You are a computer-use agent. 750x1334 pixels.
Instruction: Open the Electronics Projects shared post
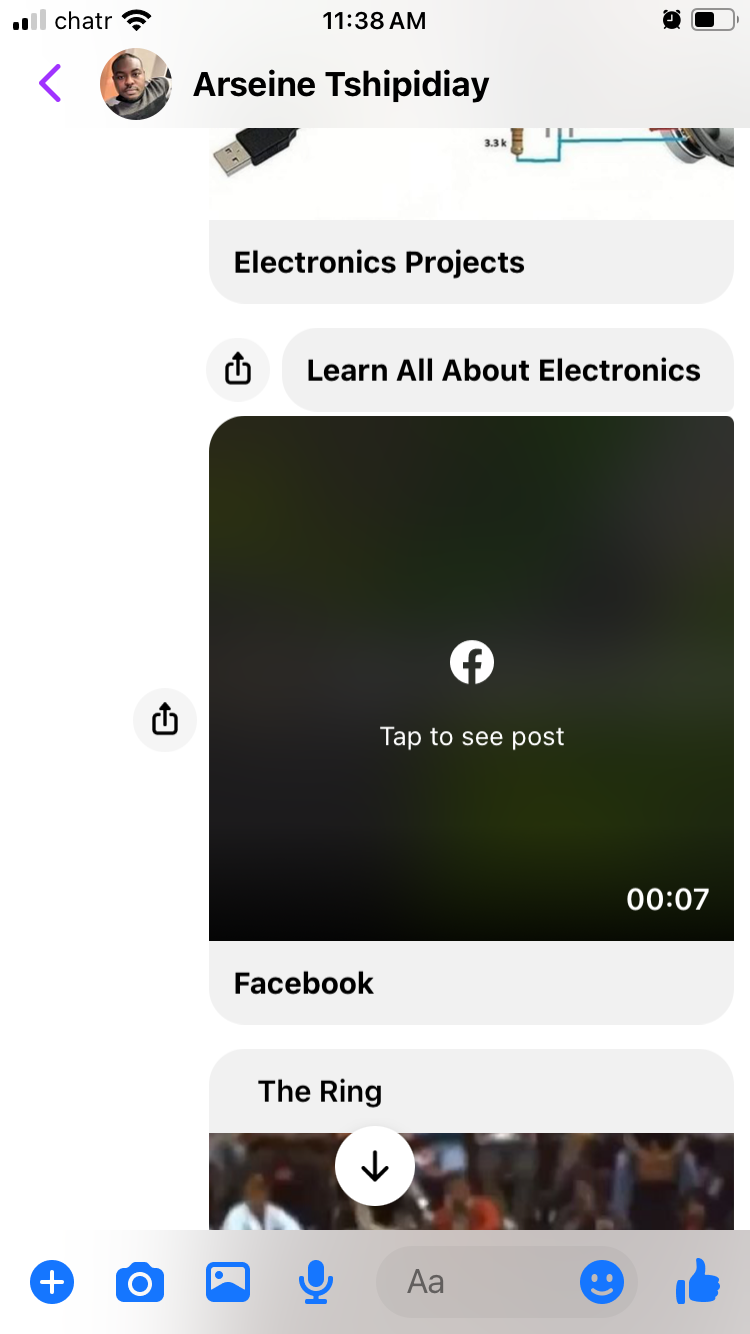(470, 262)
